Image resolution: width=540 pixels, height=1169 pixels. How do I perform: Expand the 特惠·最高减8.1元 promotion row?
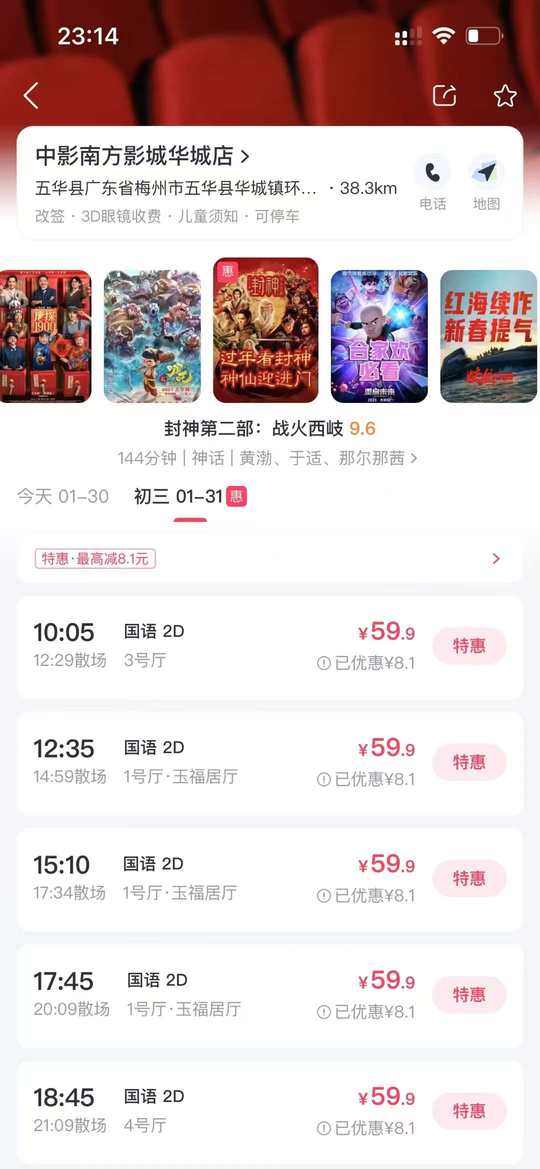pos(269,558)
